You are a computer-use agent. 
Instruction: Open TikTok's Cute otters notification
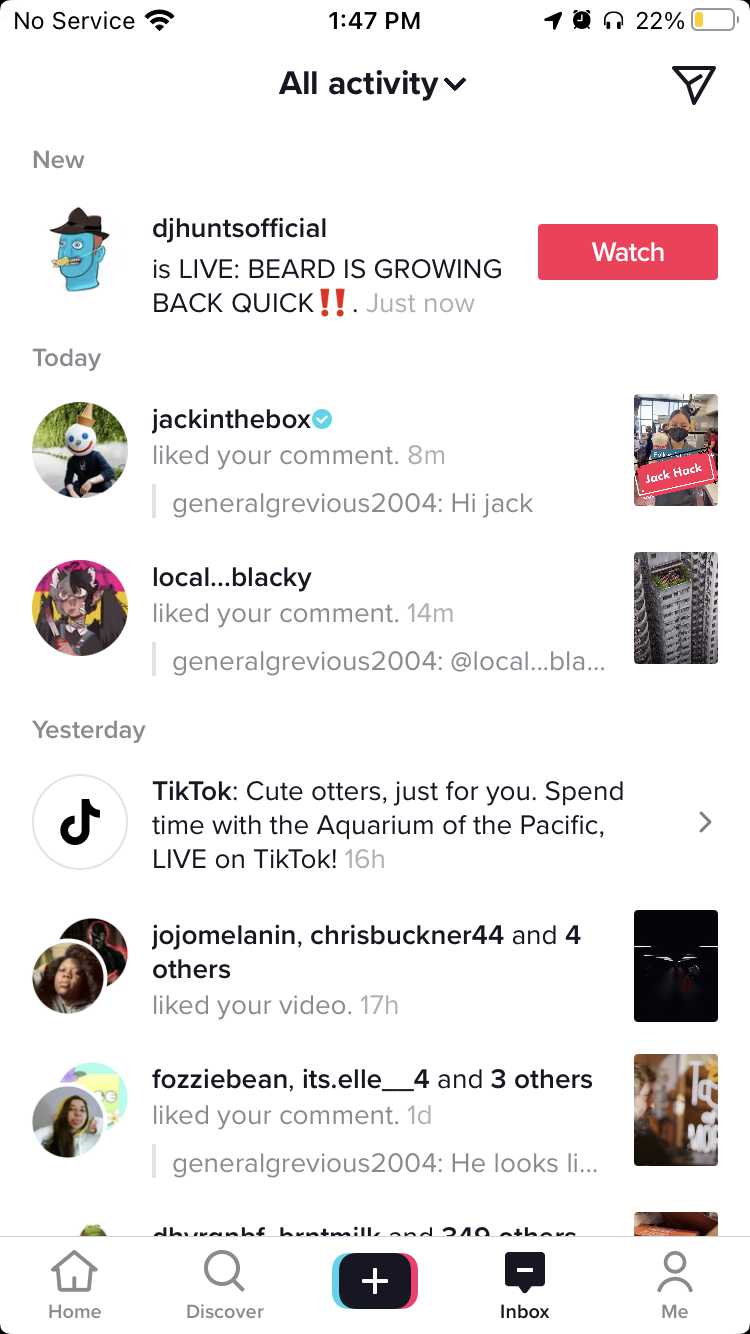pyautogui.click(x=388, y=824)
